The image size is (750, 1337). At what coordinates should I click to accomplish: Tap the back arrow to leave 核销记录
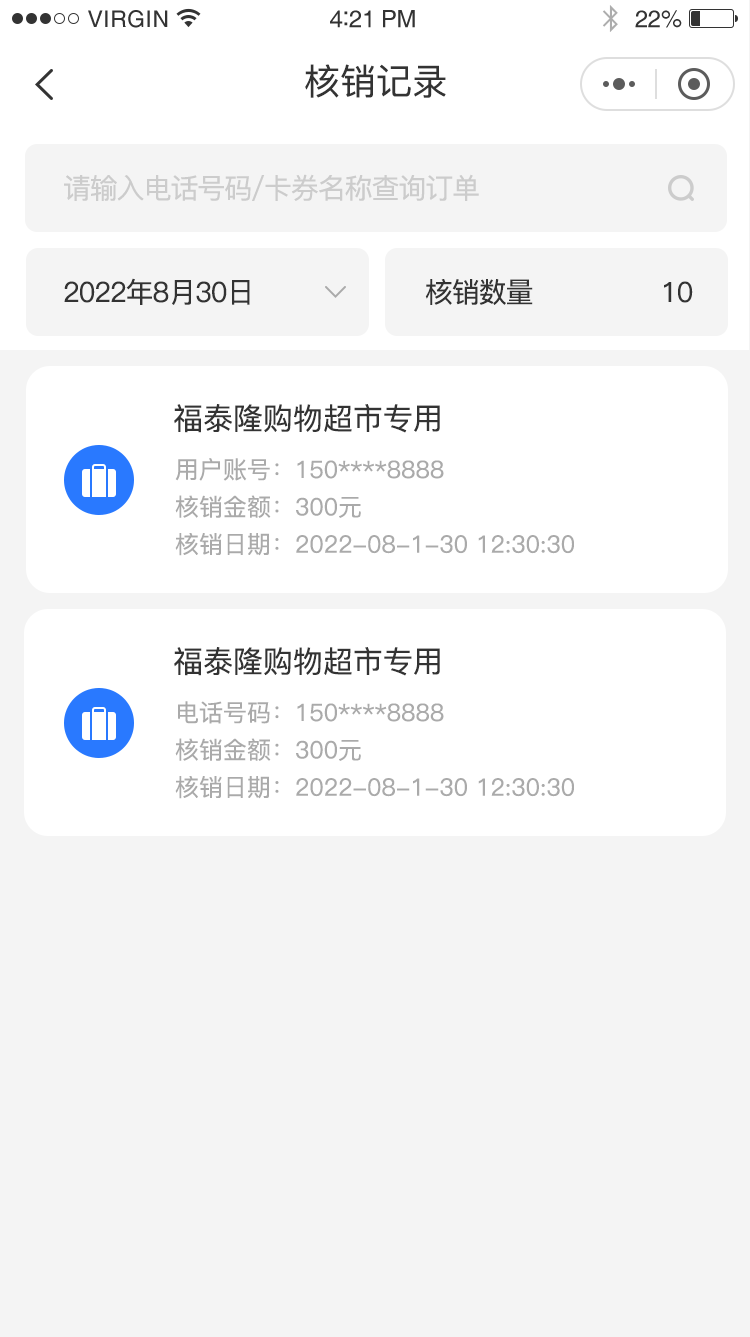coord(44,84)
